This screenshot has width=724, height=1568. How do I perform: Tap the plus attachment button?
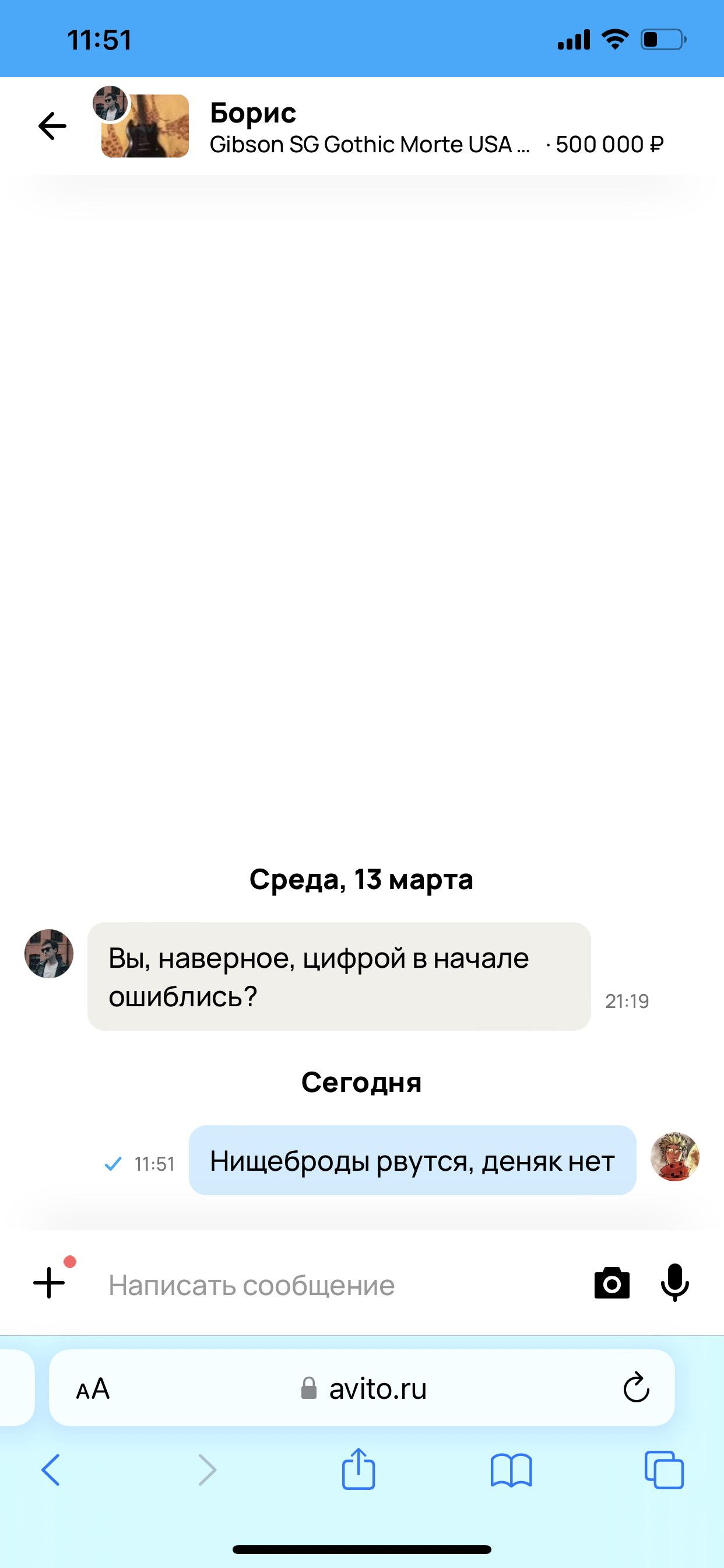[x=48, y=1283]
